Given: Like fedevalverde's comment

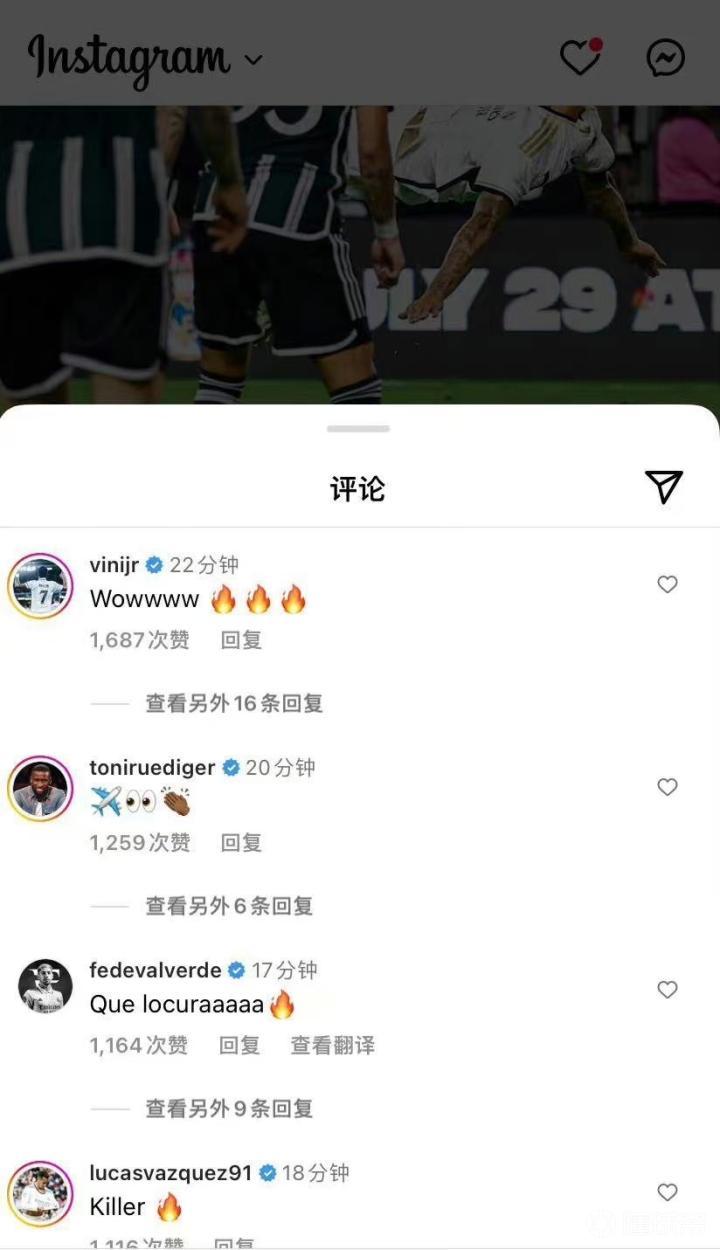Looking at the screenshot, I should click(x=667, y=989).
